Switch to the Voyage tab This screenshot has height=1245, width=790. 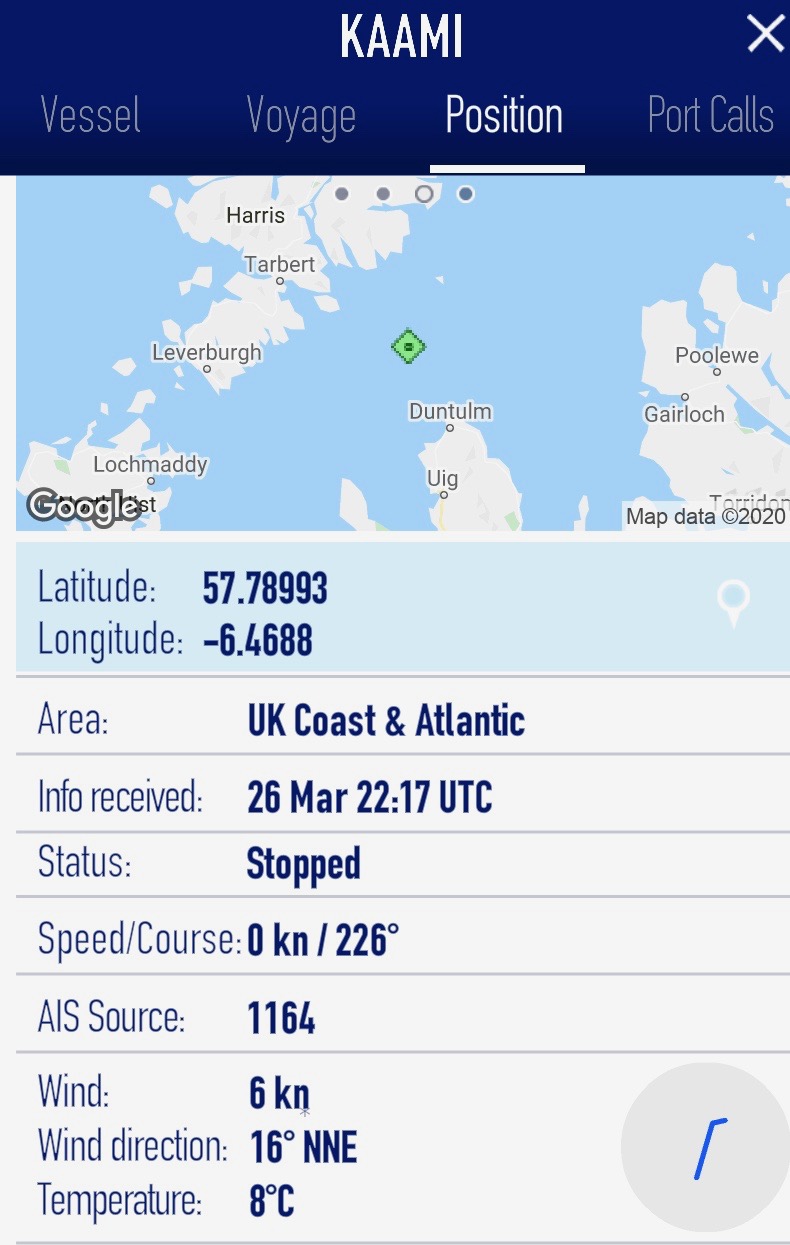[301, 116]
